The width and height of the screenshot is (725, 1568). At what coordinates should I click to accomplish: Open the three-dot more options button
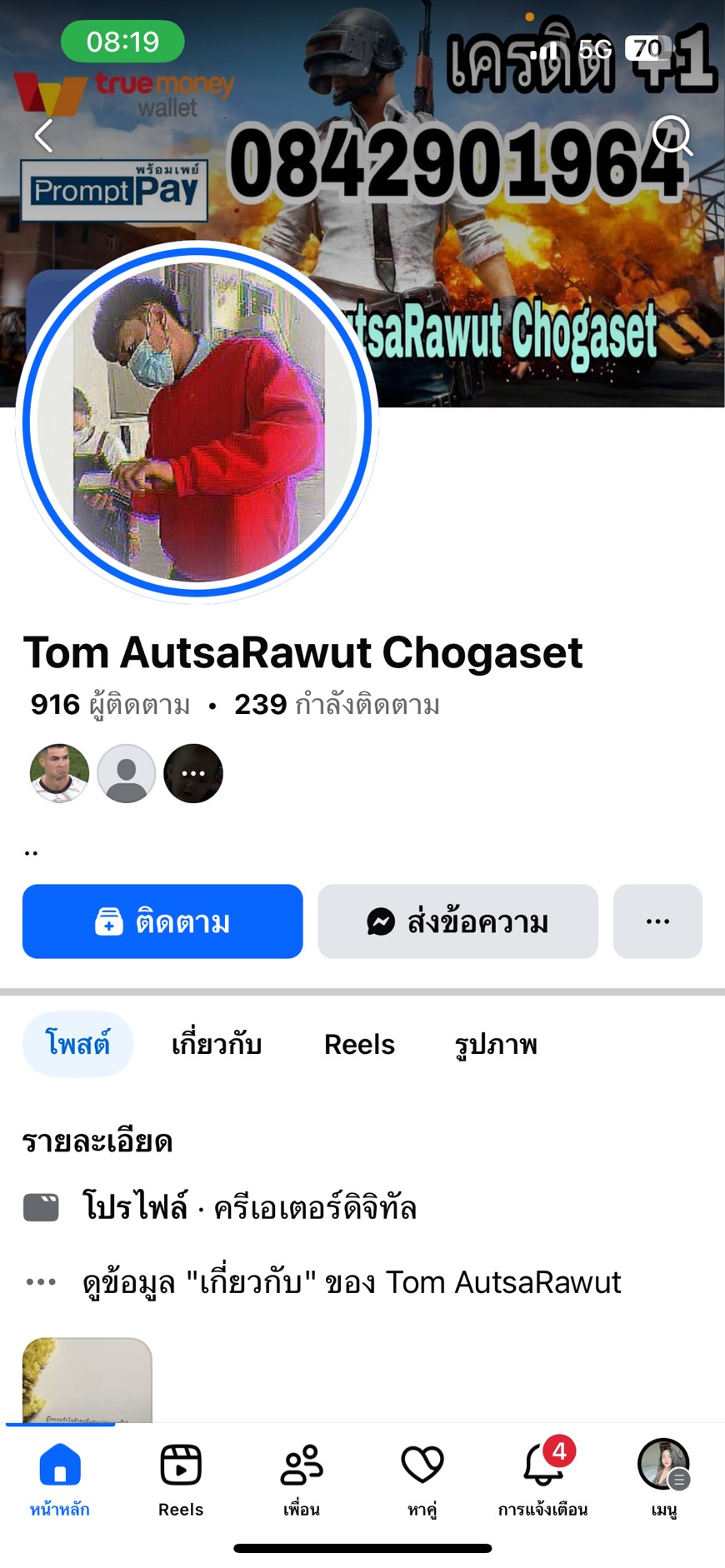657,921
